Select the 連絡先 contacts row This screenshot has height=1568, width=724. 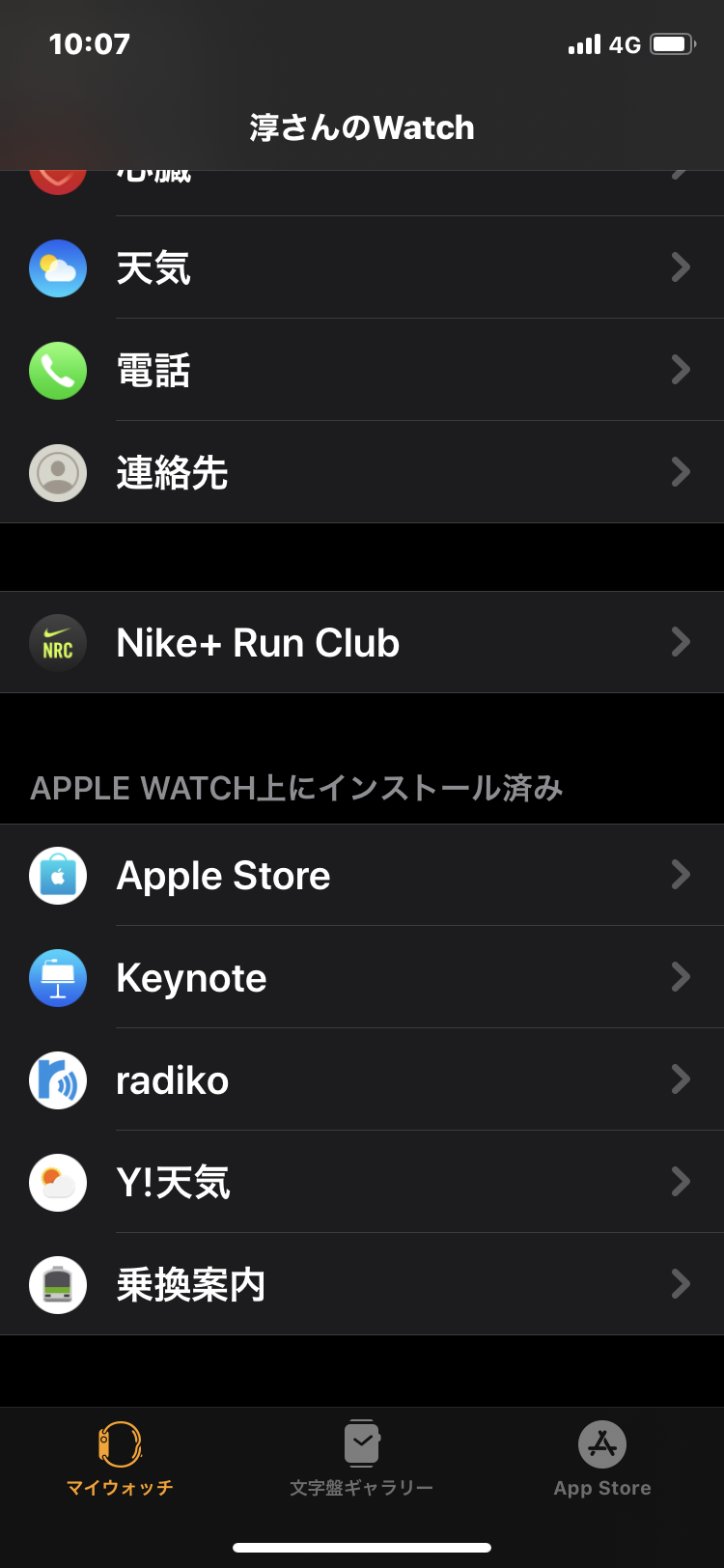362,472
